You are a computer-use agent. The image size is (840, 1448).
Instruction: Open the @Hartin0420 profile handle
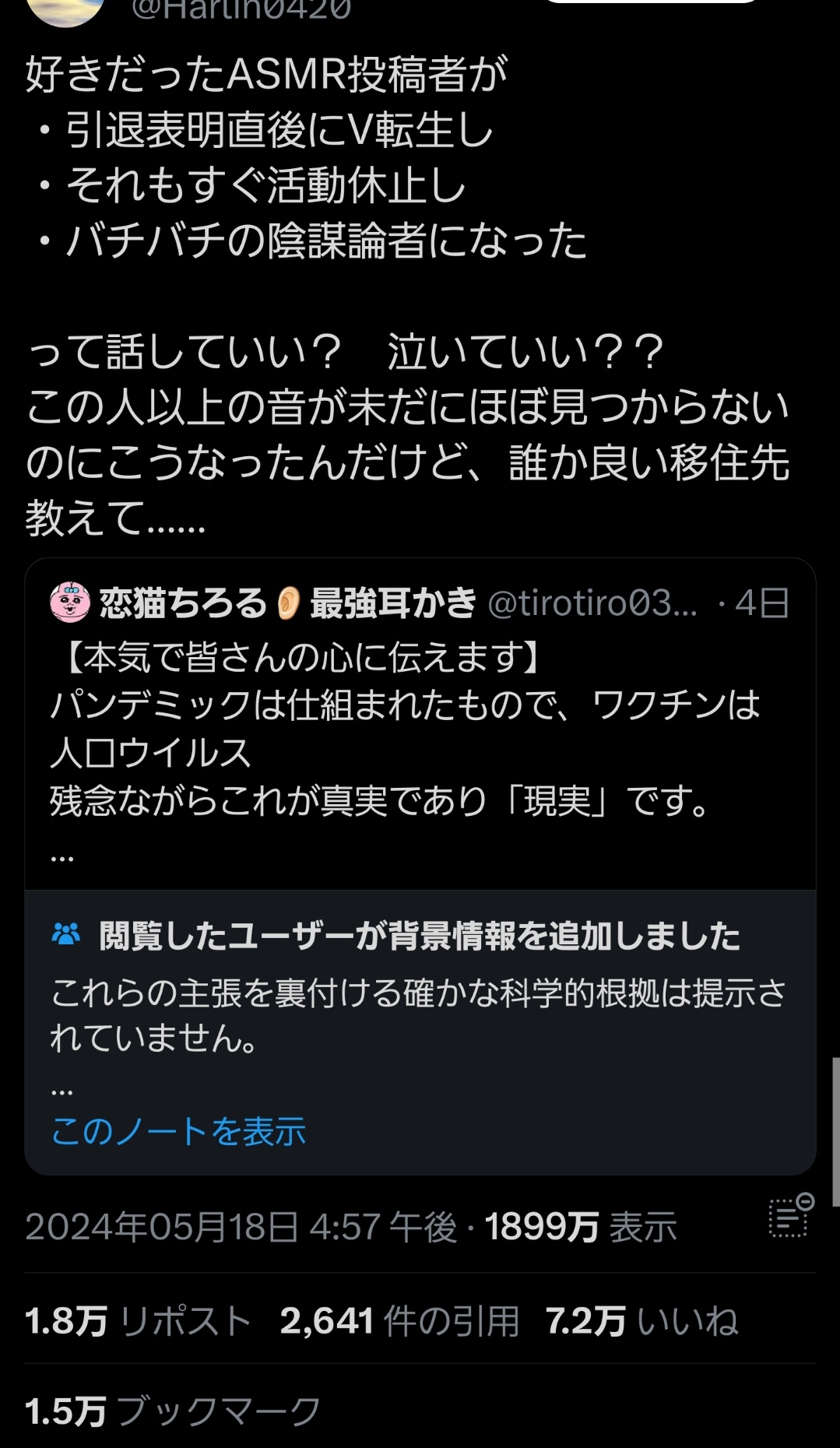[241, 9]
